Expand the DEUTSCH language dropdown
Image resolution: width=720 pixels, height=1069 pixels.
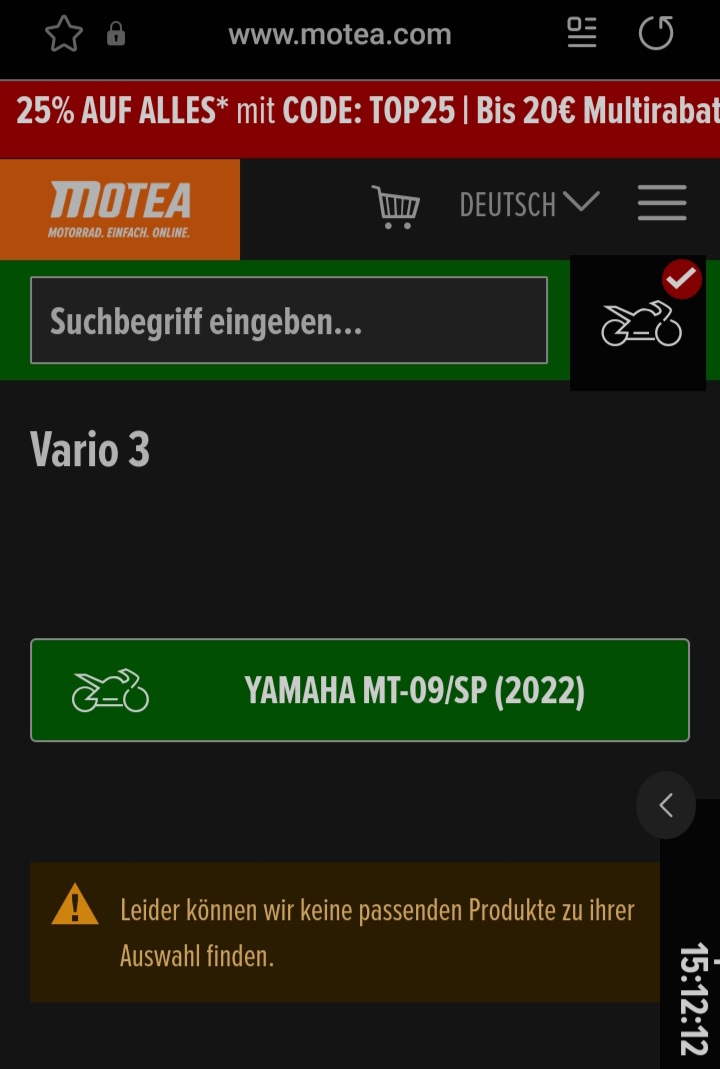(x=528, y=205)
